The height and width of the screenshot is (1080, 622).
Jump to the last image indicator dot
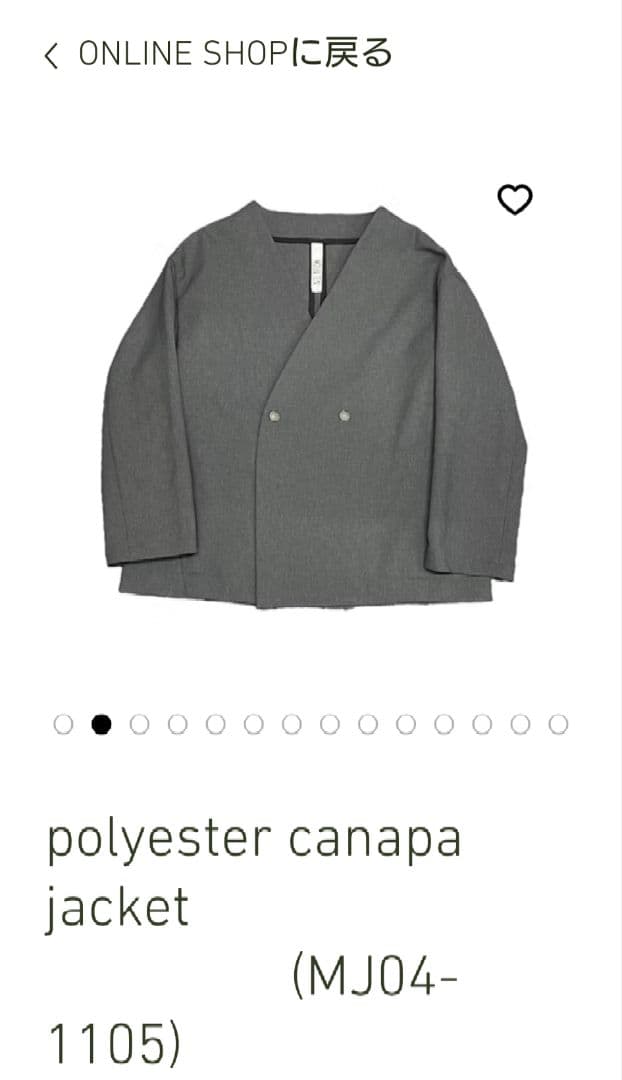point(559,724)
